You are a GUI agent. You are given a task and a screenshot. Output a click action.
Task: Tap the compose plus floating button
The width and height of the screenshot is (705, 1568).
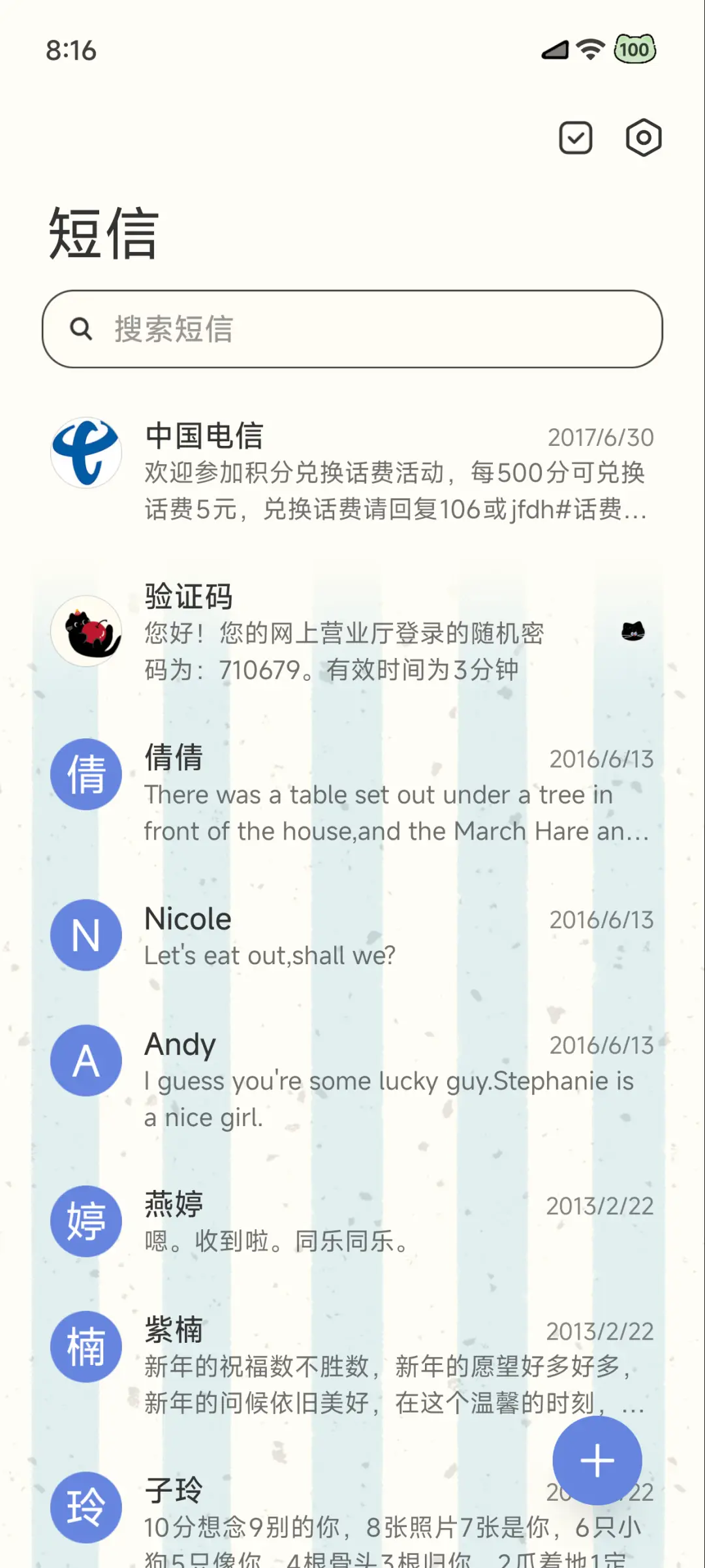[597, 1461]
